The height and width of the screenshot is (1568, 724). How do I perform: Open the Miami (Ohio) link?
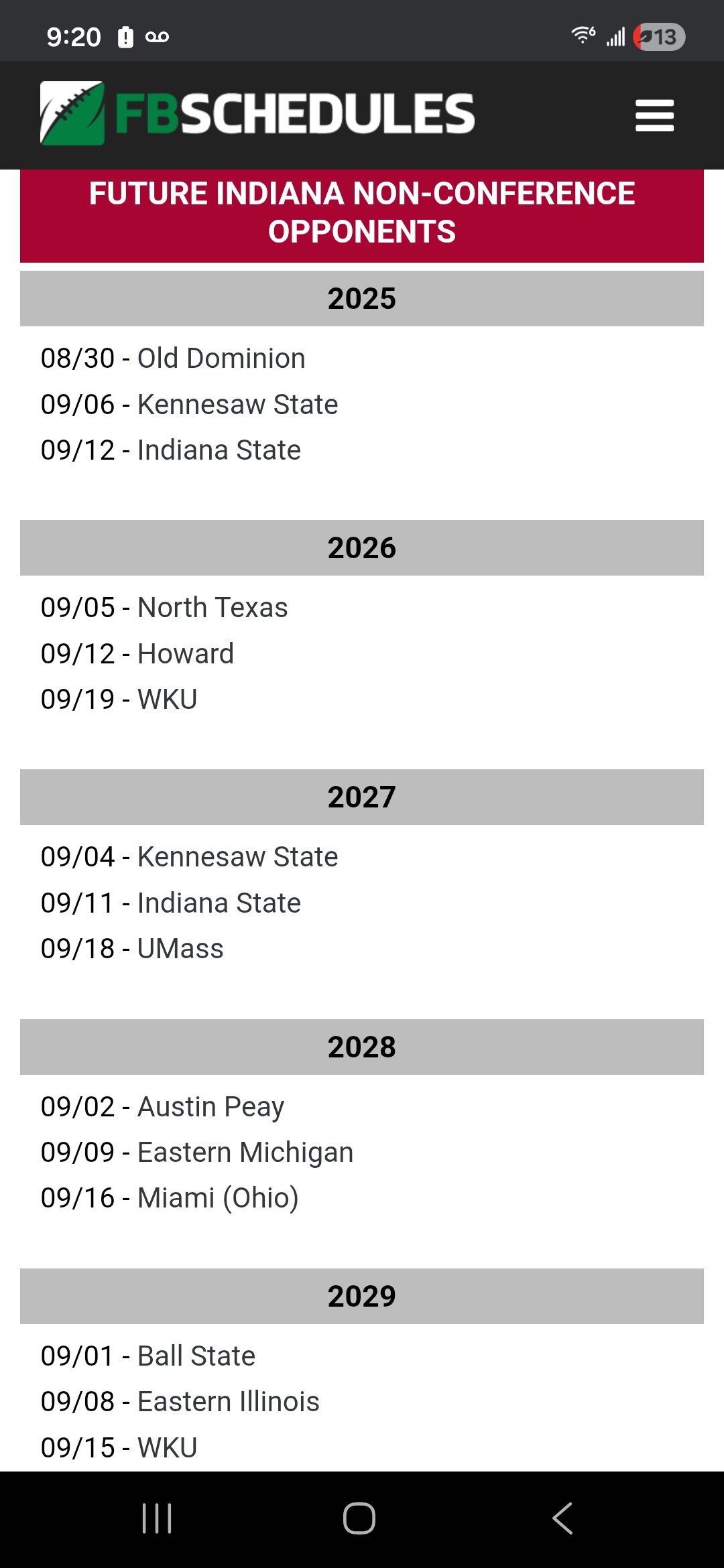coord(218,1198)
